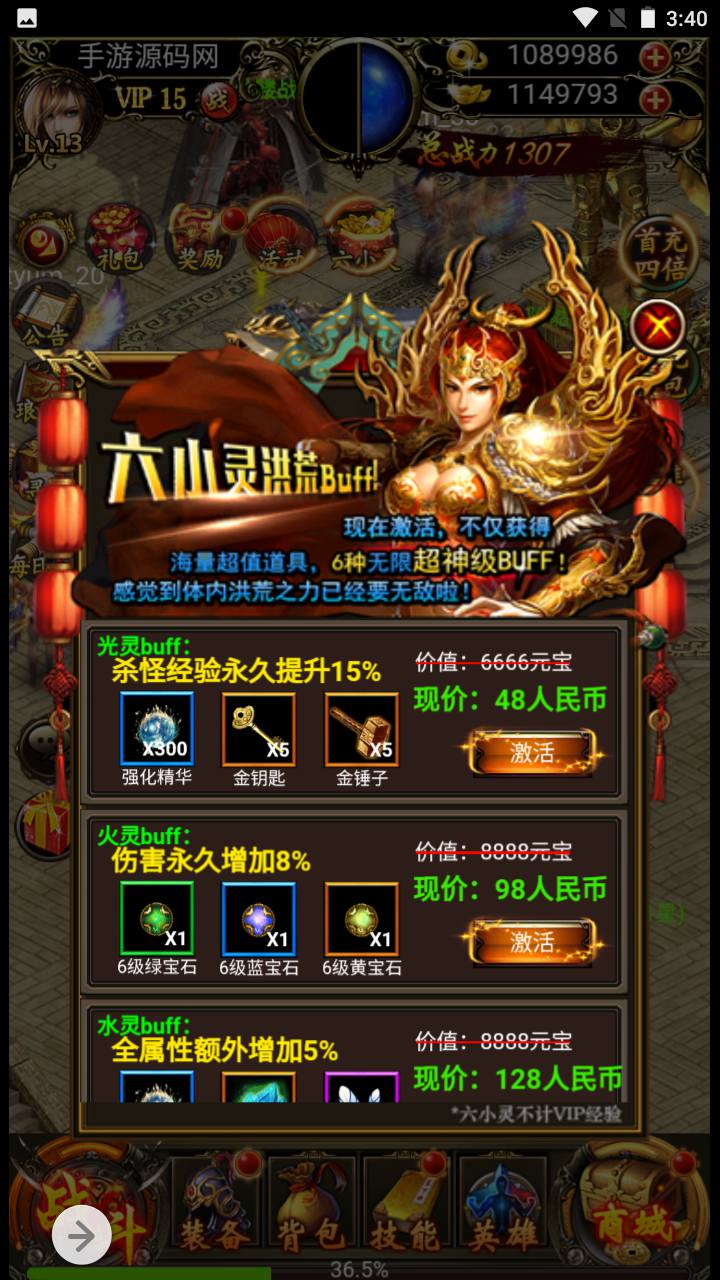This screenshot has width=720, height=1280.
Task: Add more gold coins with plus button
Action: click(x=655, y=58)
